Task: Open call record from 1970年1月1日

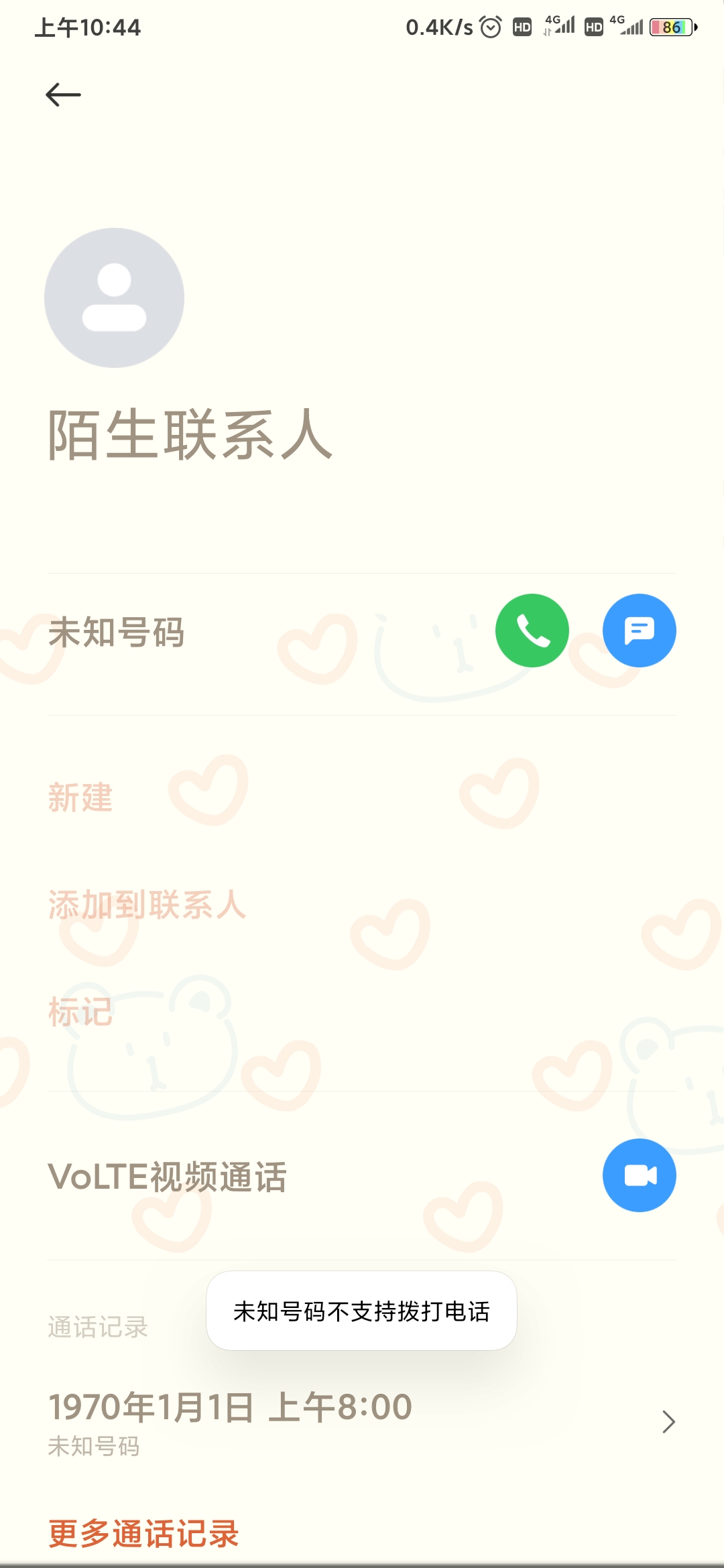Action: tap(362, 1422)
